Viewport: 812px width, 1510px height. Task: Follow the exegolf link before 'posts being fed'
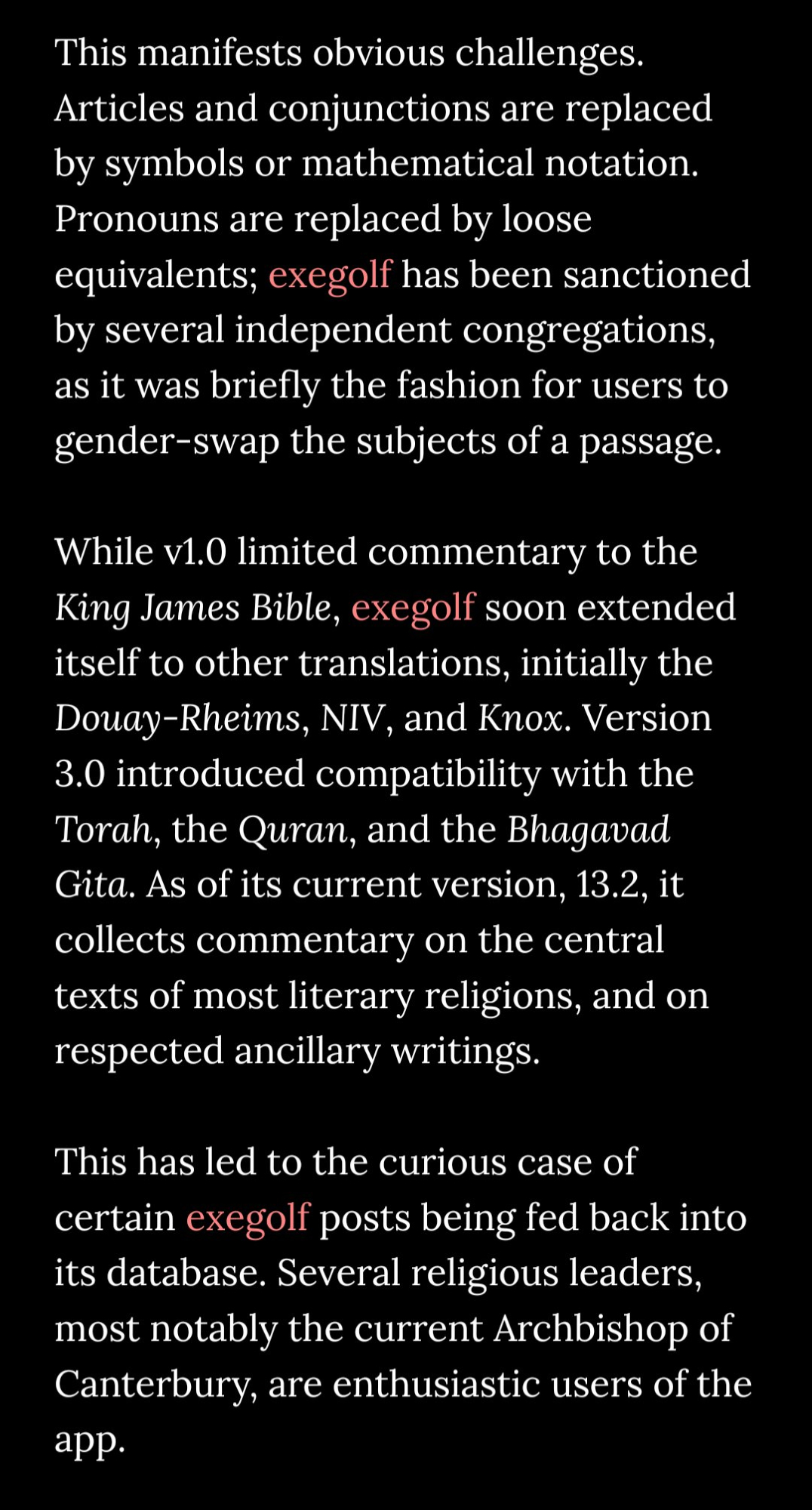coord(248,1218)
